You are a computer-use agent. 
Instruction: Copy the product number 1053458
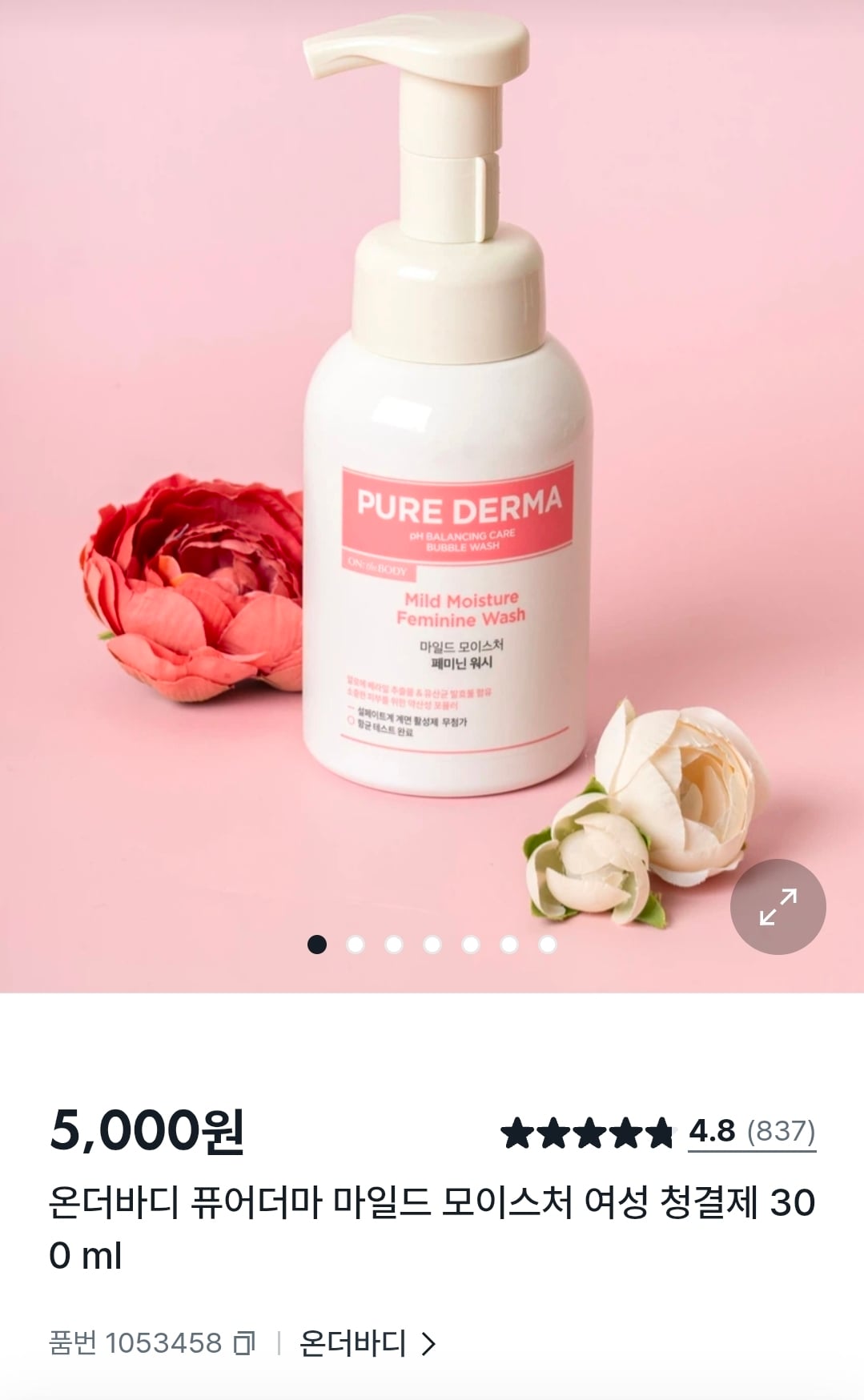tap(243, 1343)
